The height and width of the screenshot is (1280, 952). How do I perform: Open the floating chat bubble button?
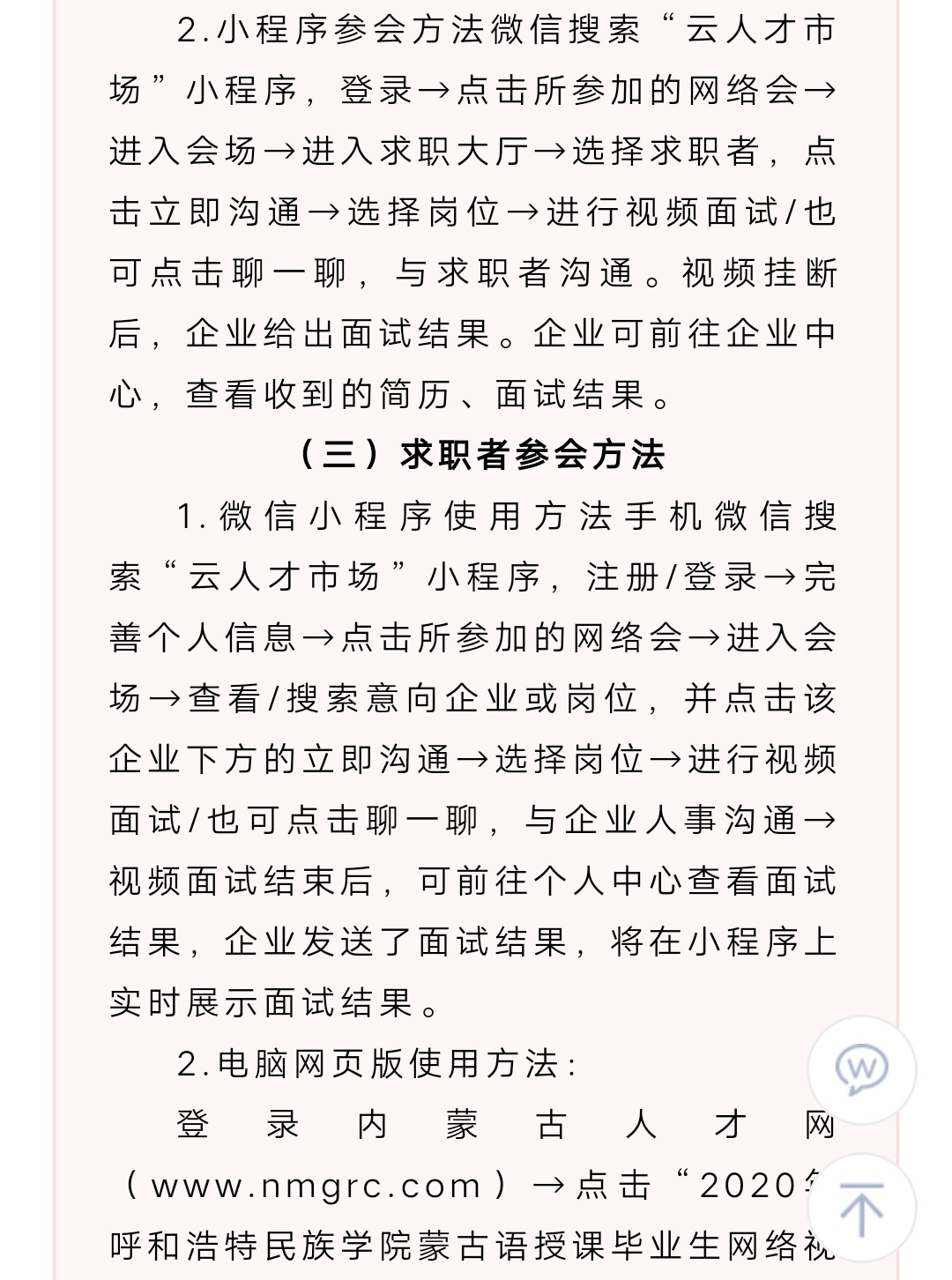point(861,1069)
